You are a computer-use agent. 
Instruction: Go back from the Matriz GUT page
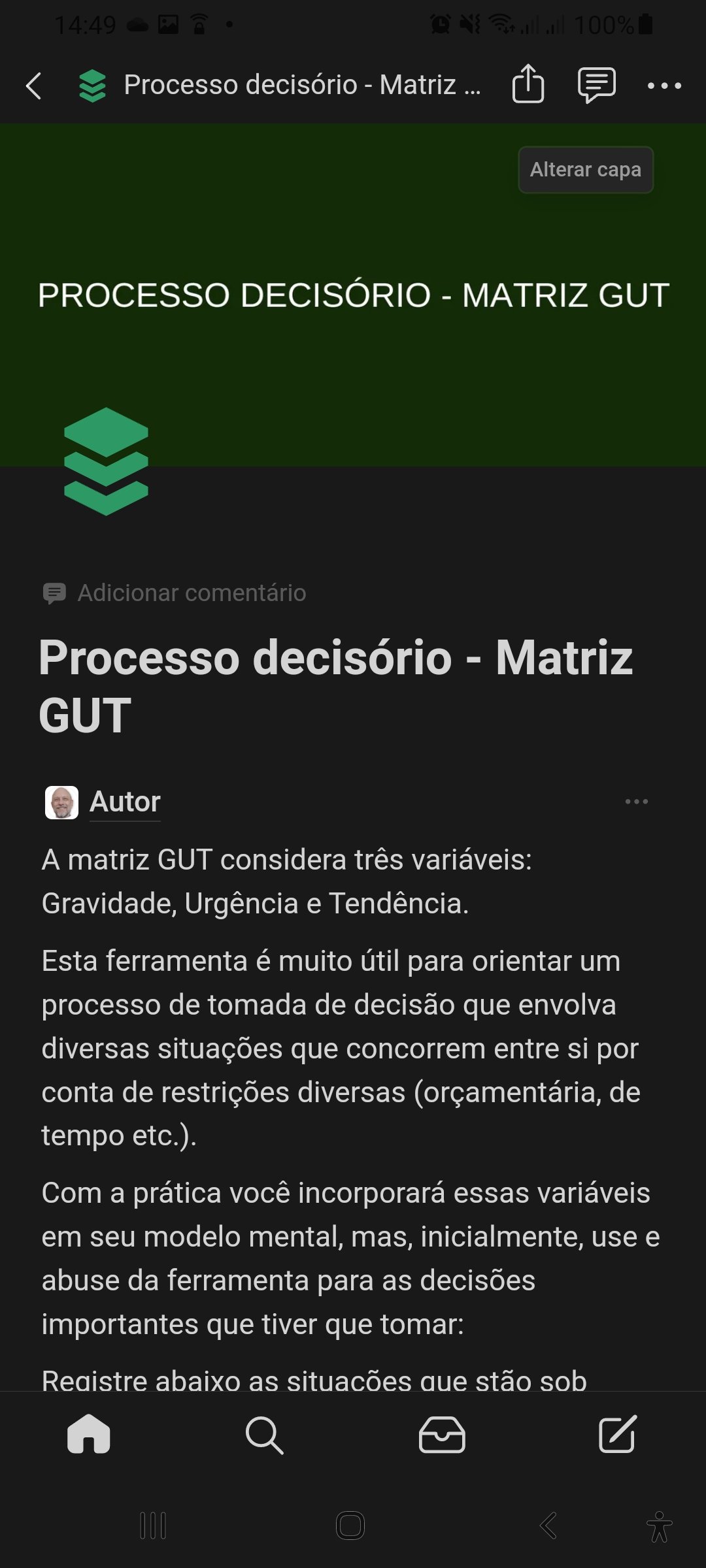(34, 86)
